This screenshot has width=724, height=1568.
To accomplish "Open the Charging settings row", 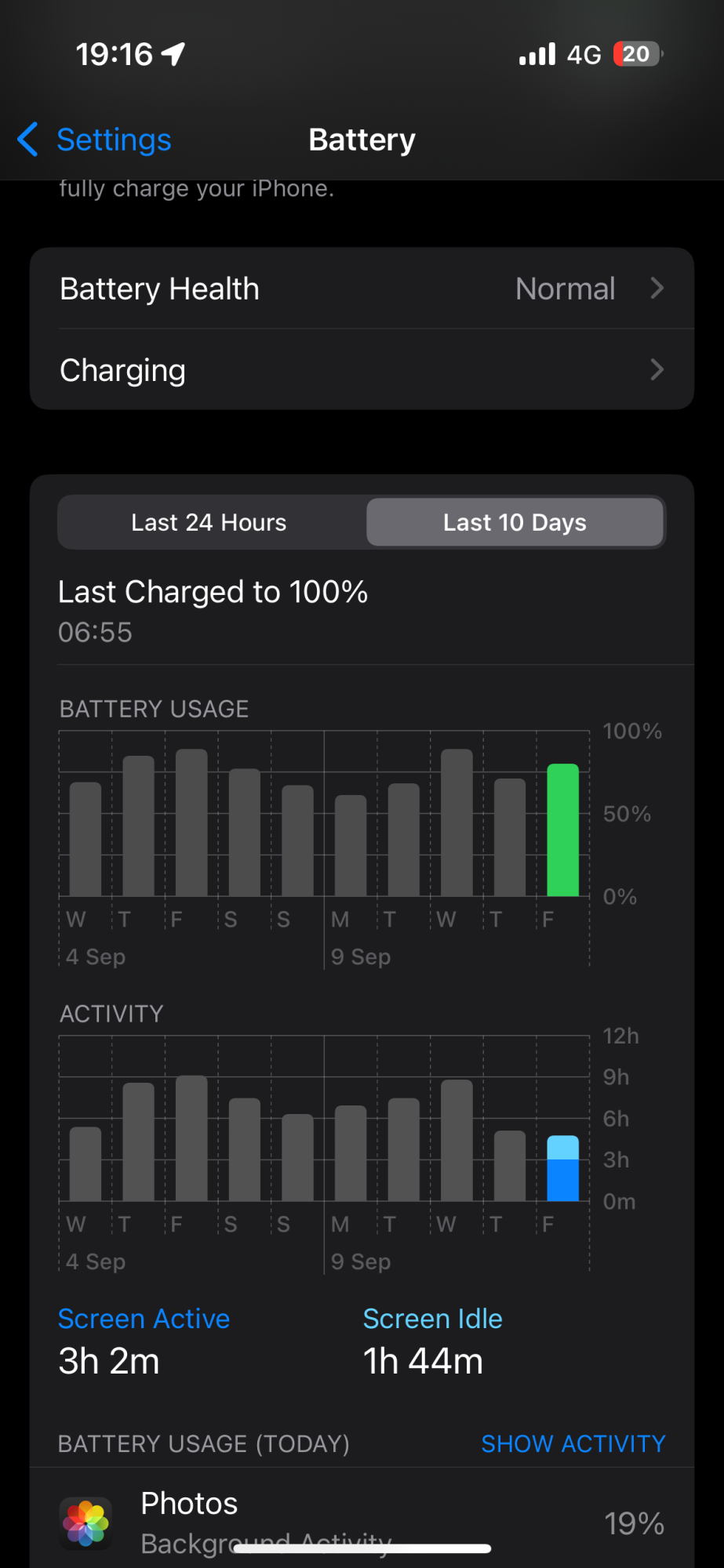I will [x=362, y=370].
